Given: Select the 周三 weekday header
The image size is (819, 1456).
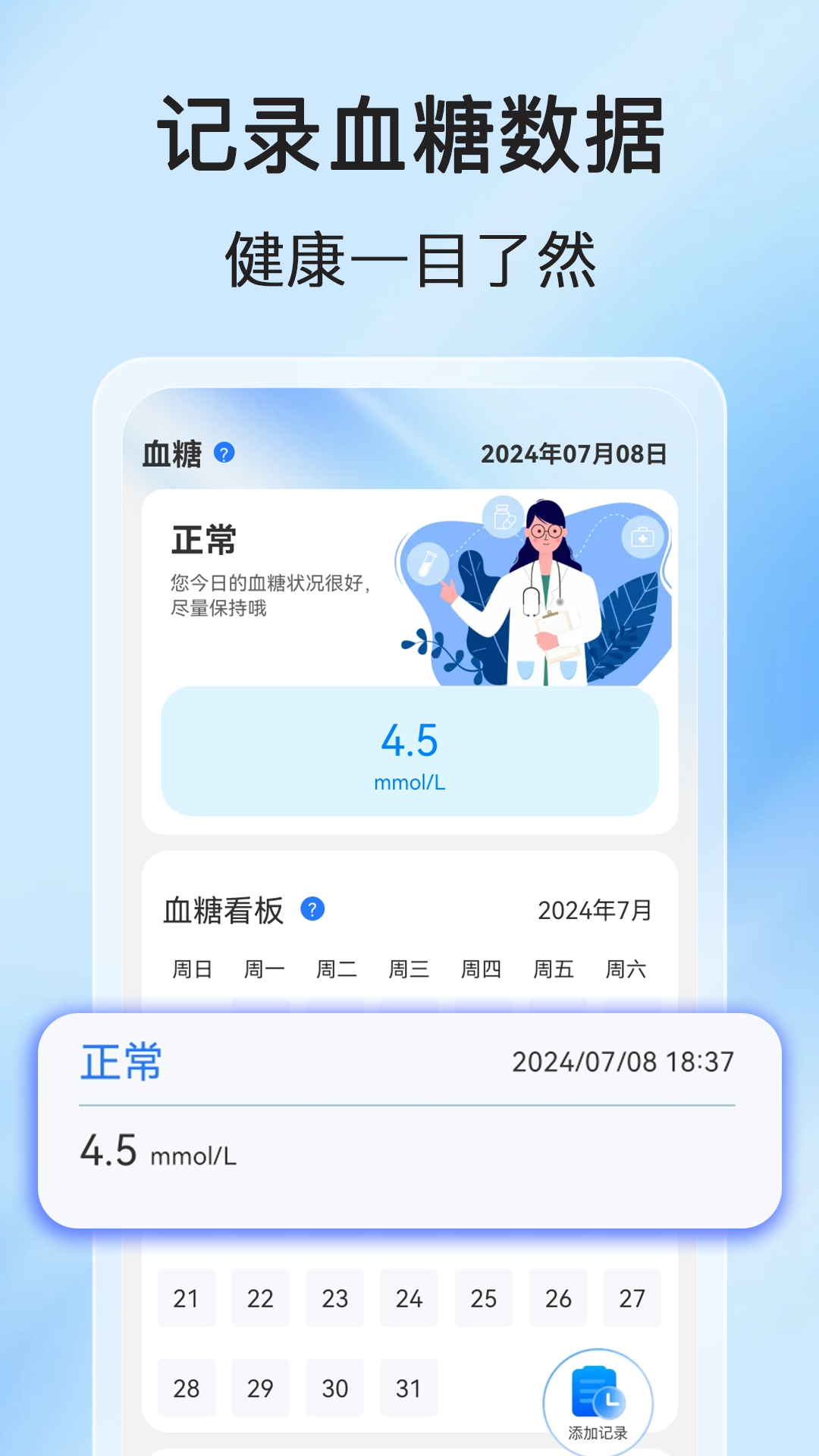Looking at the screenshot, I should coord(410,968).
